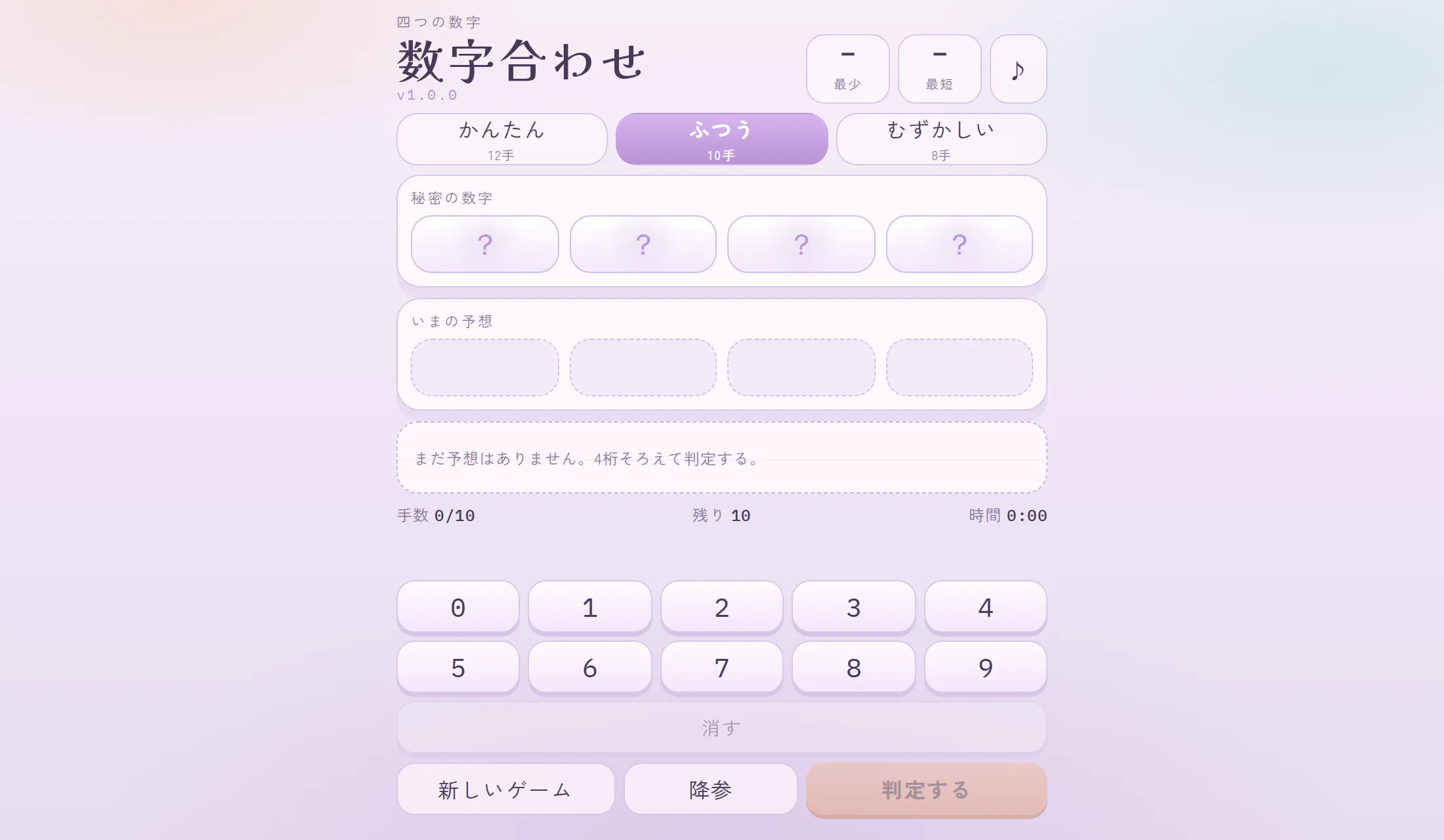
Task: Toggle the music note sound button
Action: [1018, 69]
